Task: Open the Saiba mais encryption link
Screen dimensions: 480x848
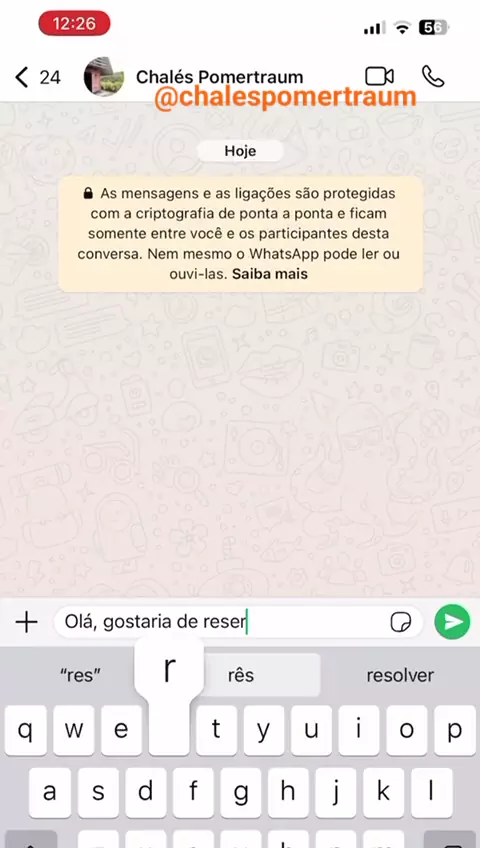Action: pos(270,274)
